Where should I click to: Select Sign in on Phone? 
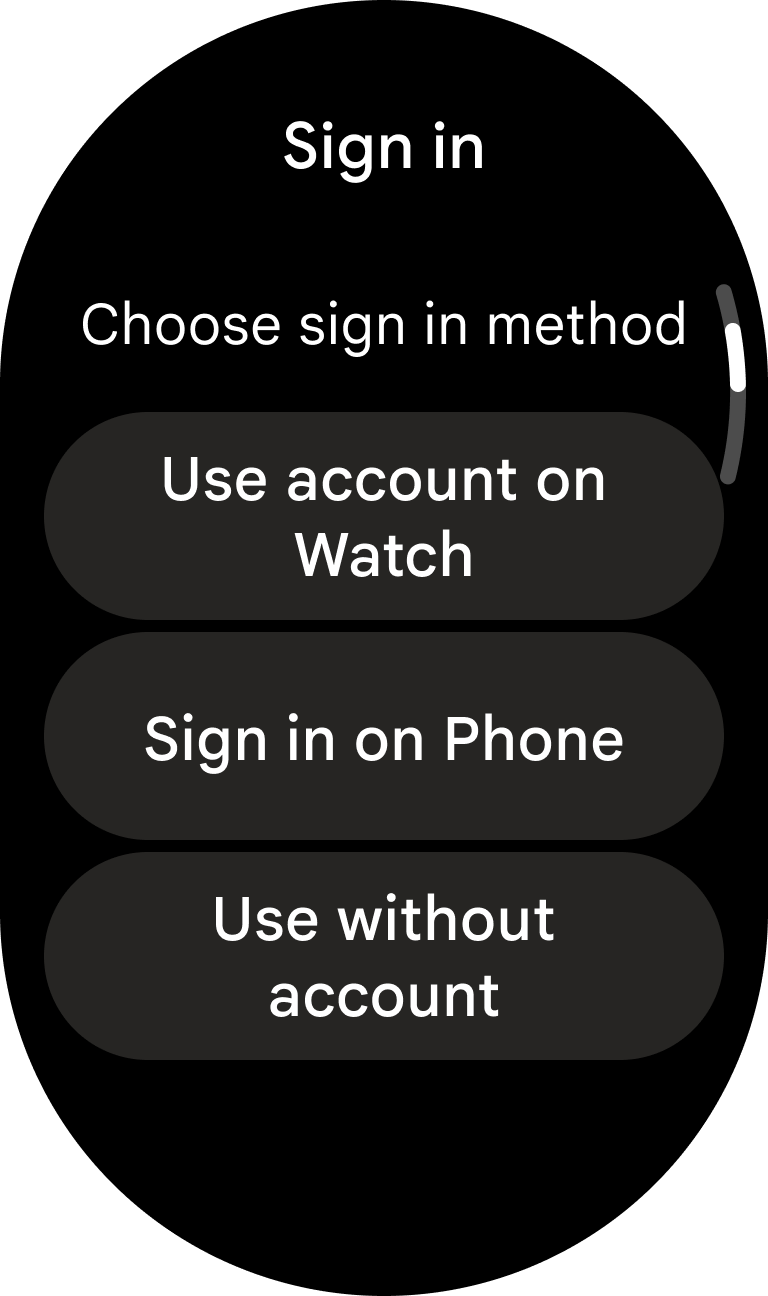coord(383,737)
